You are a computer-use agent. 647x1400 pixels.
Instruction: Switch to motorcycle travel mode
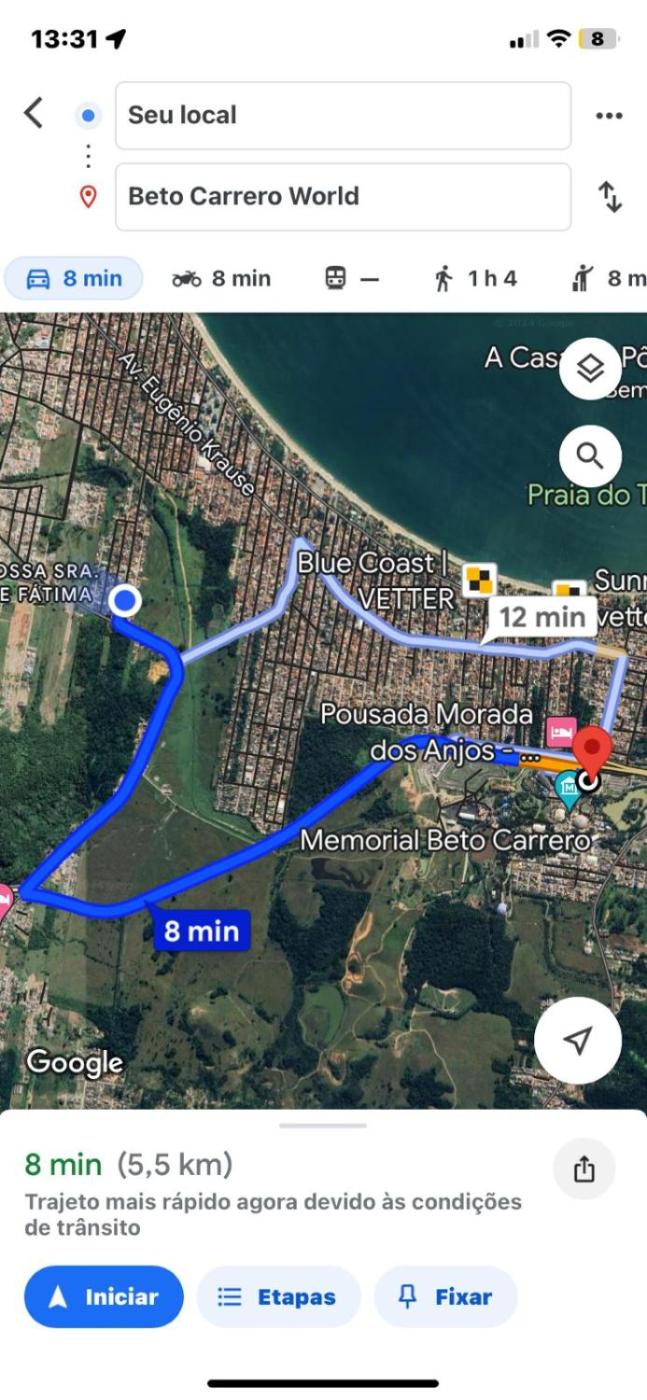click(x=221, y=278)
